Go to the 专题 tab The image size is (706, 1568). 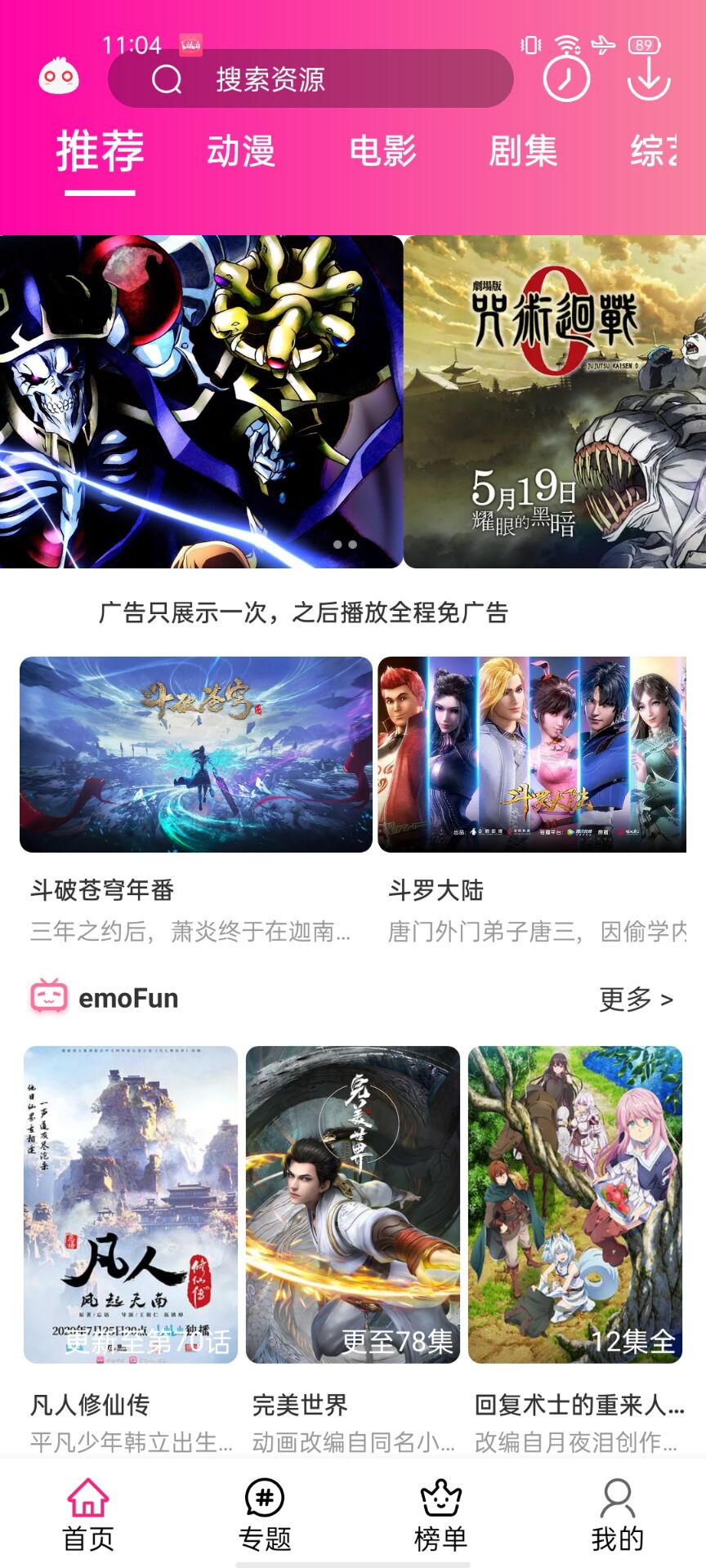(265, 1515)
